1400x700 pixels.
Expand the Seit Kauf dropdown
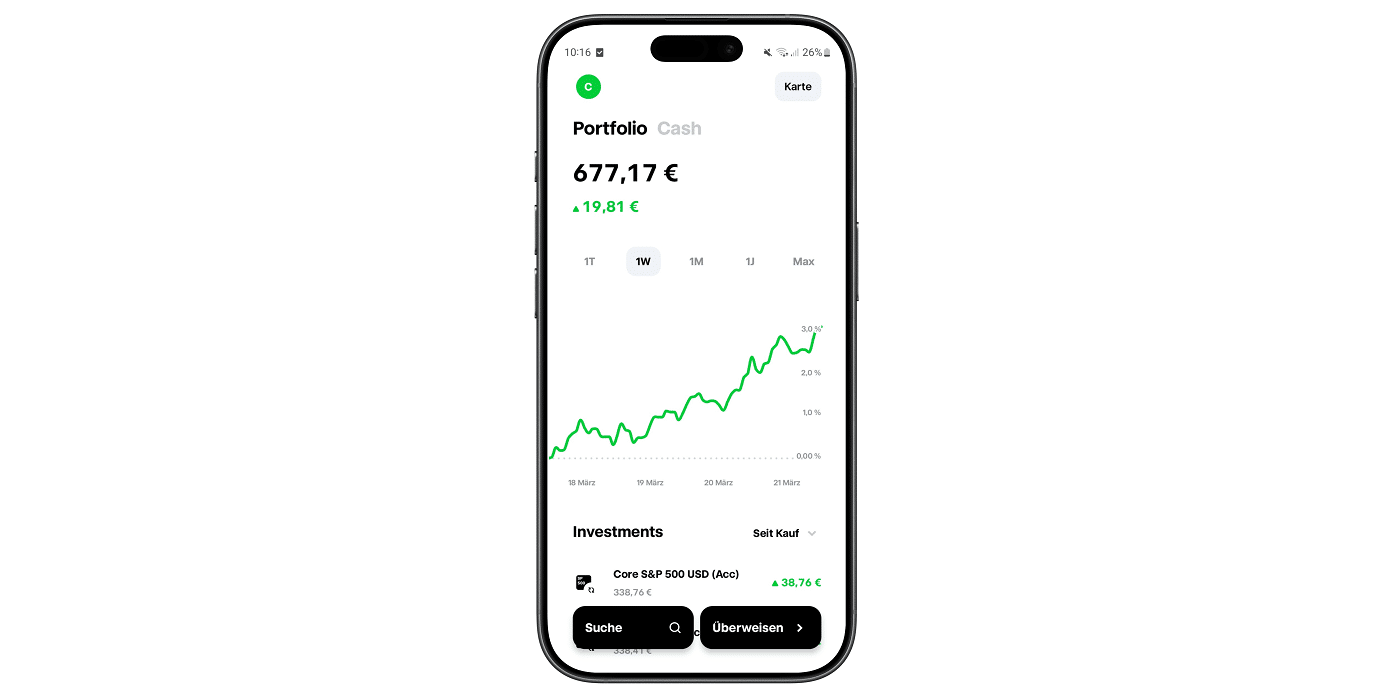pos(785,533)
